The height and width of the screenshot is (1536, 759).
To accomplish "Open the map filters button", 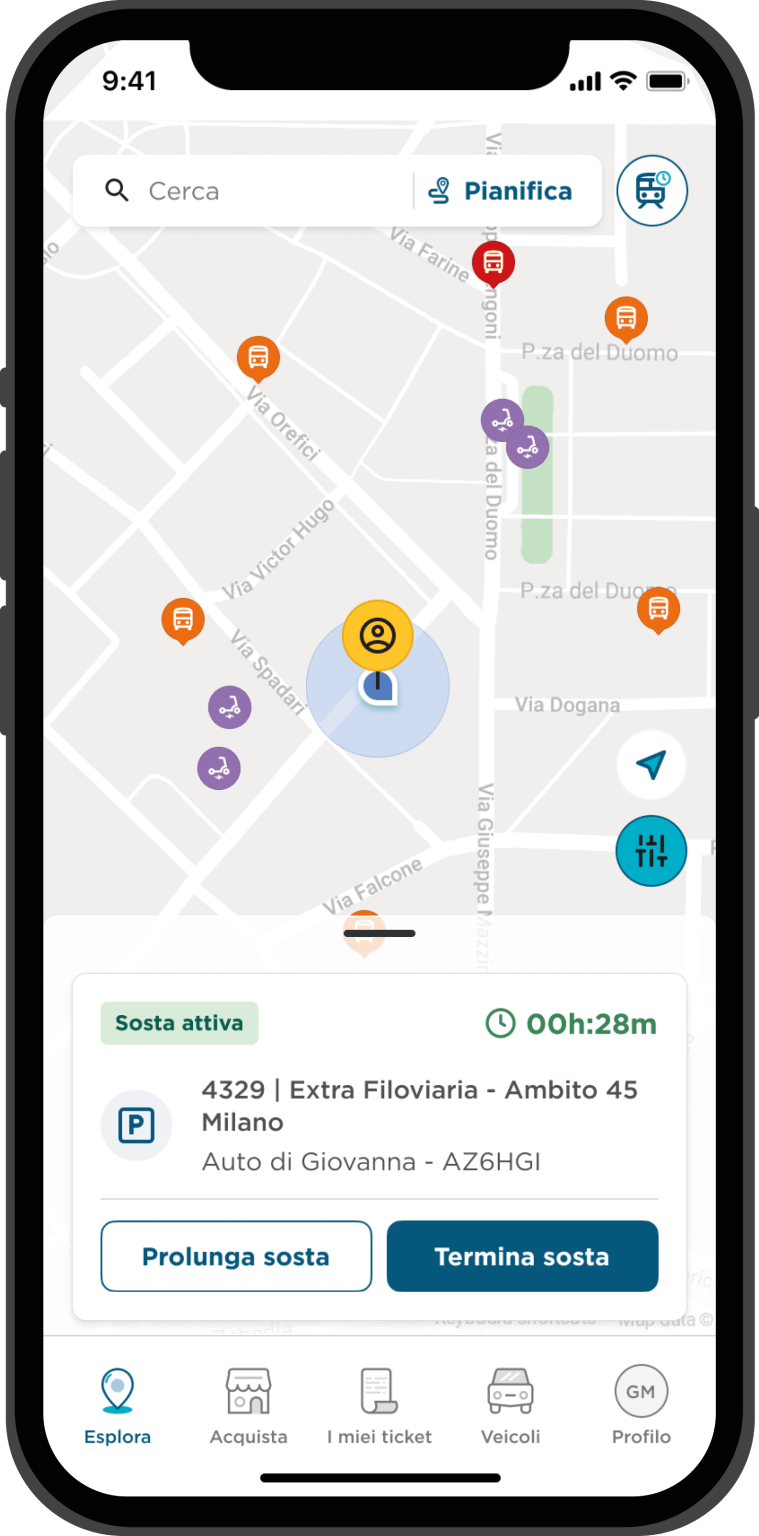I will point(651,851).
